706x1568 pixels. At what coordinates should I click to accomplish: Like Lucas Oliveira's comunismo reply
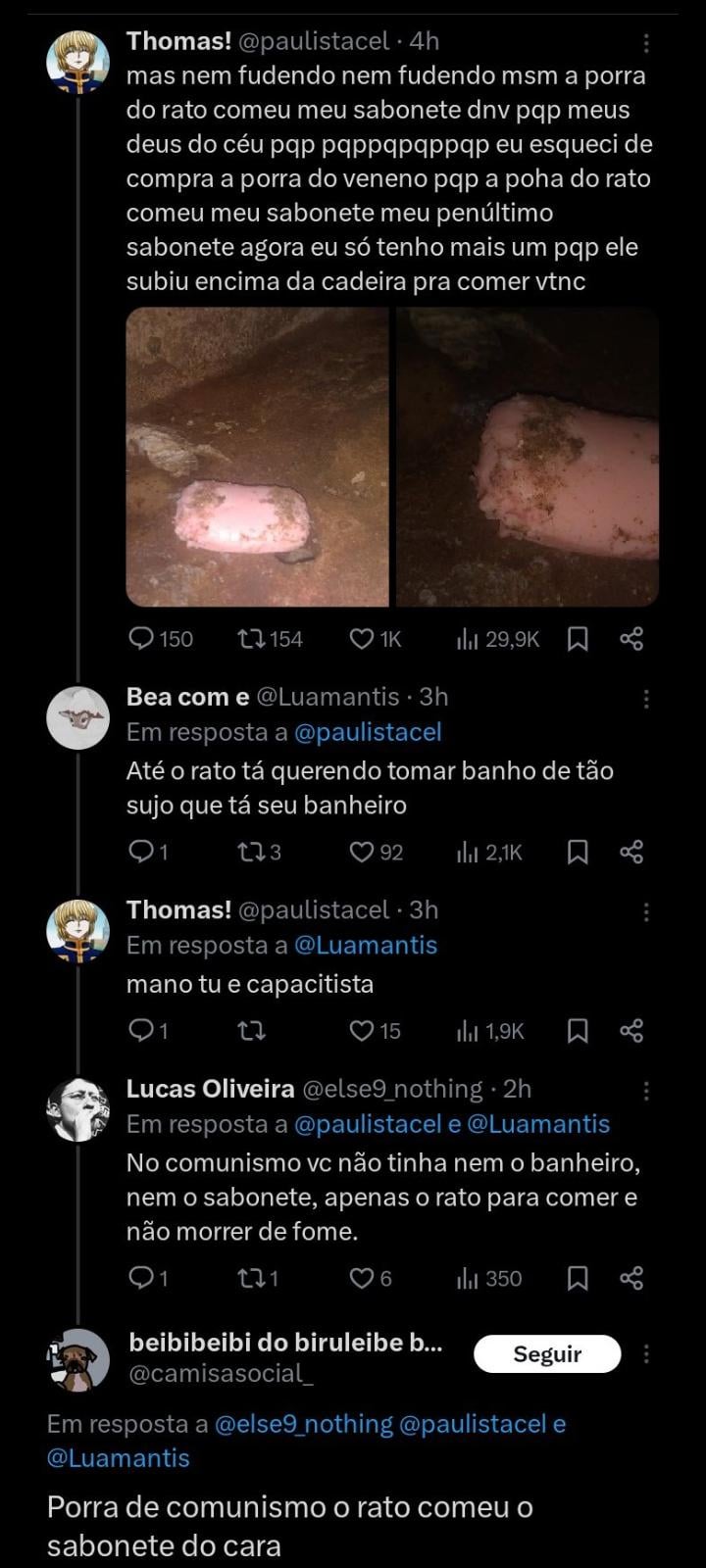362,1278
